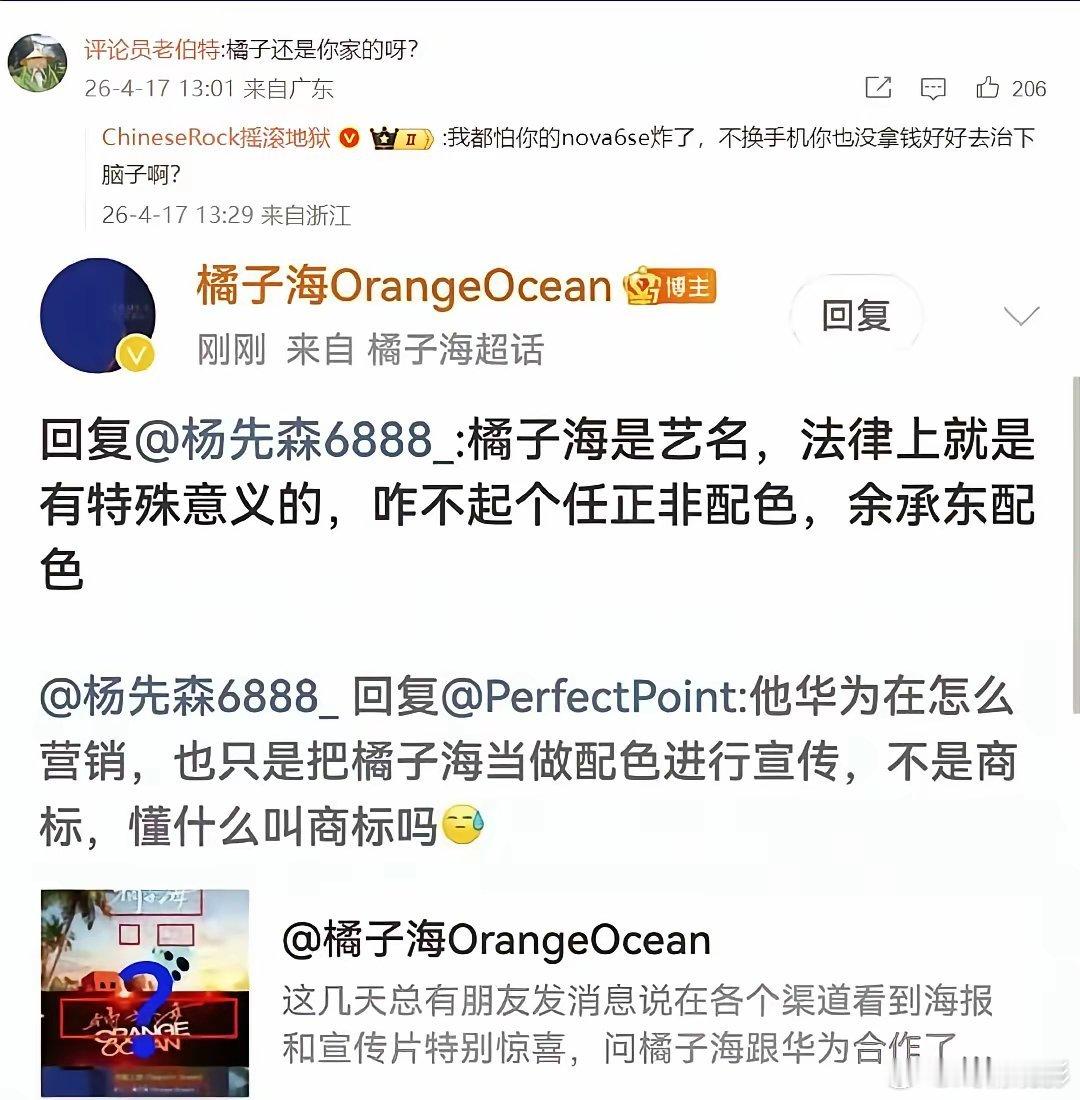Screen dimensions: 1080x1100
Task: Open the quoted @橘子海OrangeOcean post link
Action: click(497, 938)
